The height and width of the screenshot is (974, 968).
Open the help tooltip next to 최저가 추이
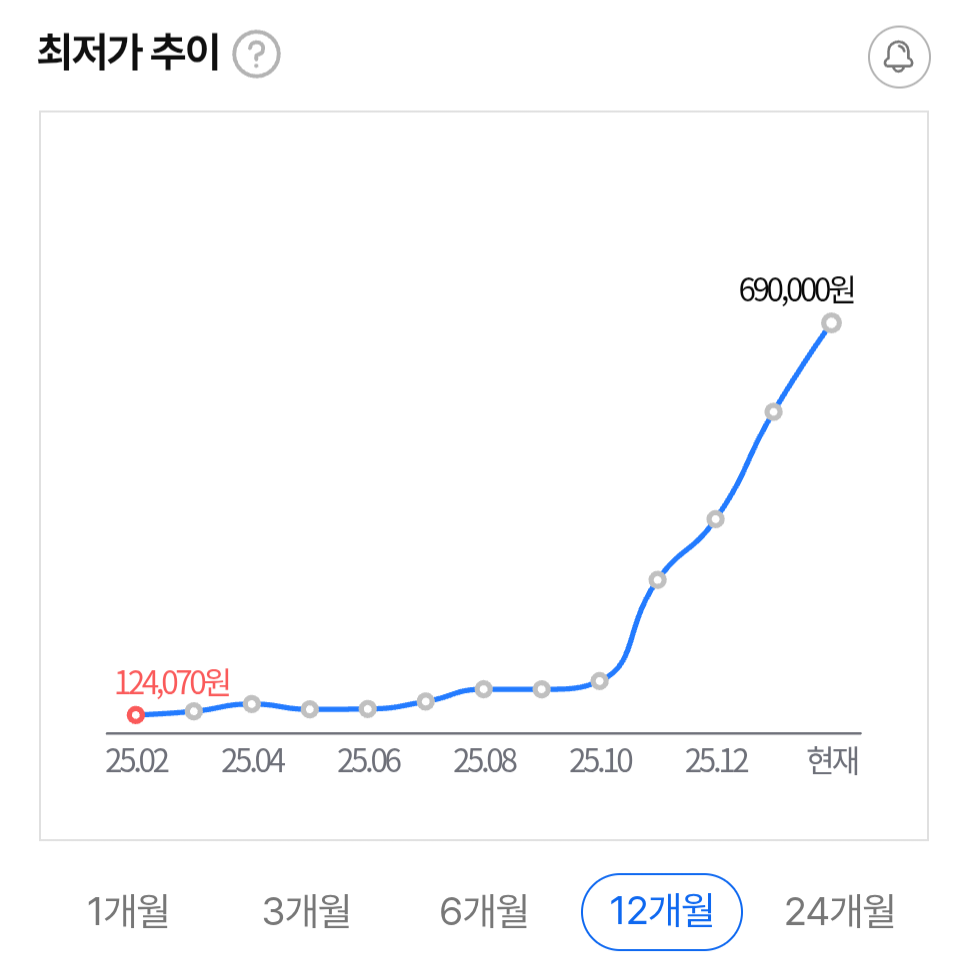pos(258,55)
